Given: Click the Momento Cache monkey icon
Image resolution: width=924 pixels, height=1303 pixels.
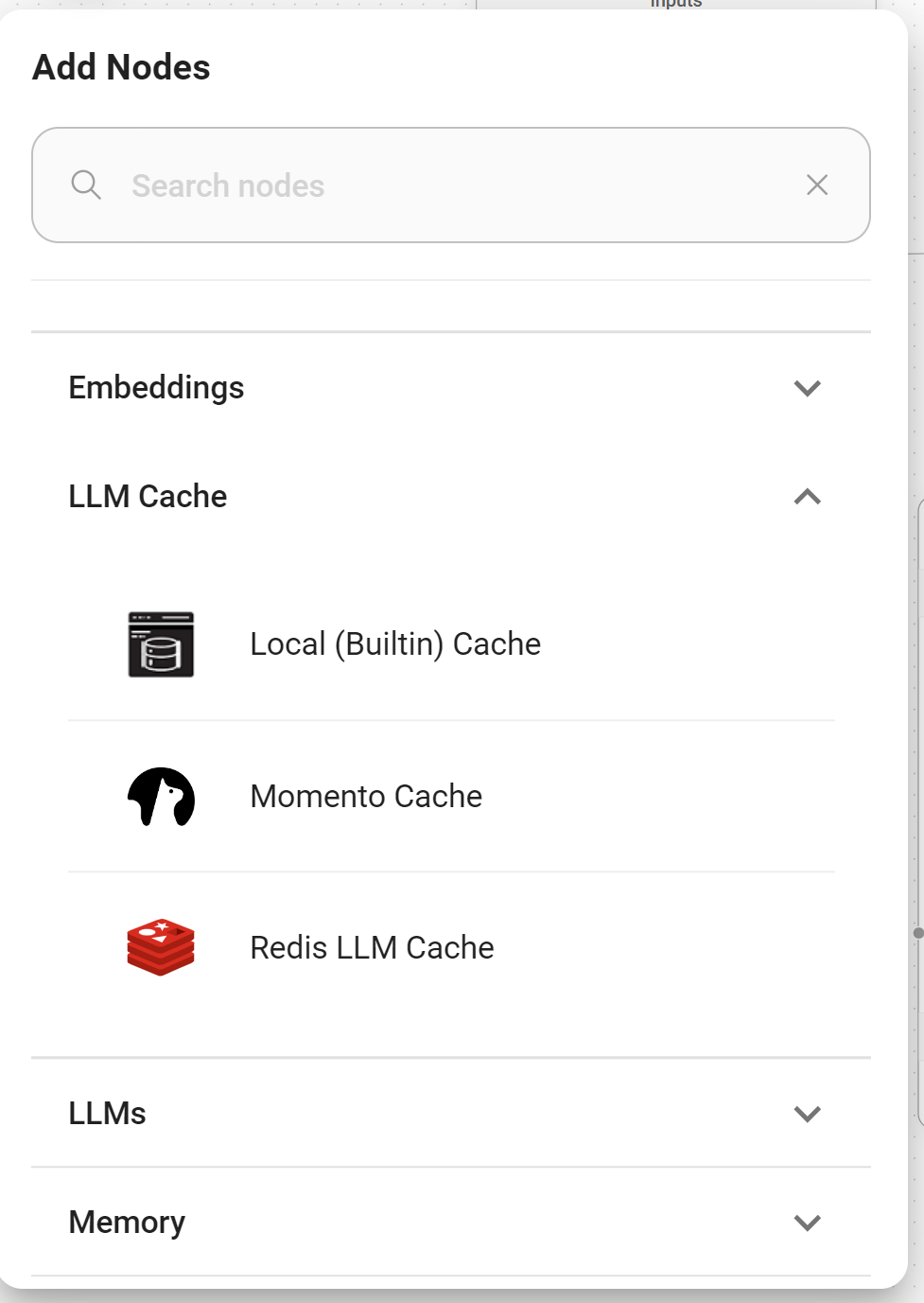Looking at the screenshot, I should click(x=161, y=798).
